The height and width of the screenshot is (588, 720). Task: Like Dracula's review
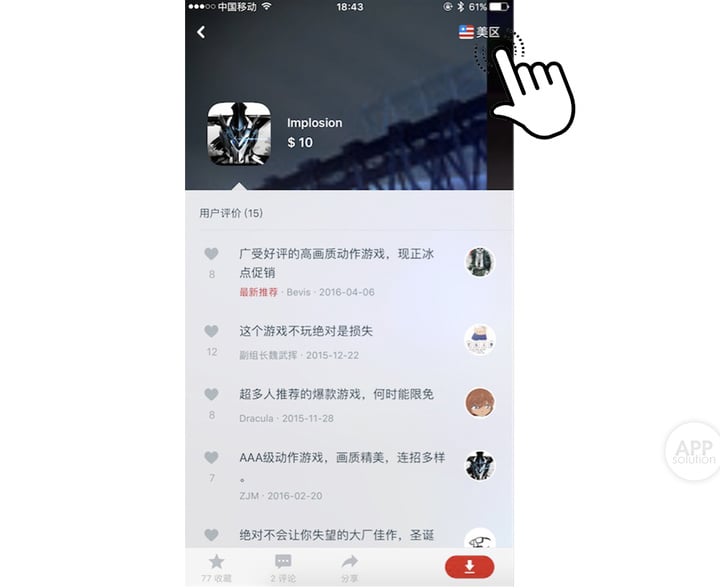click(211, 395)
